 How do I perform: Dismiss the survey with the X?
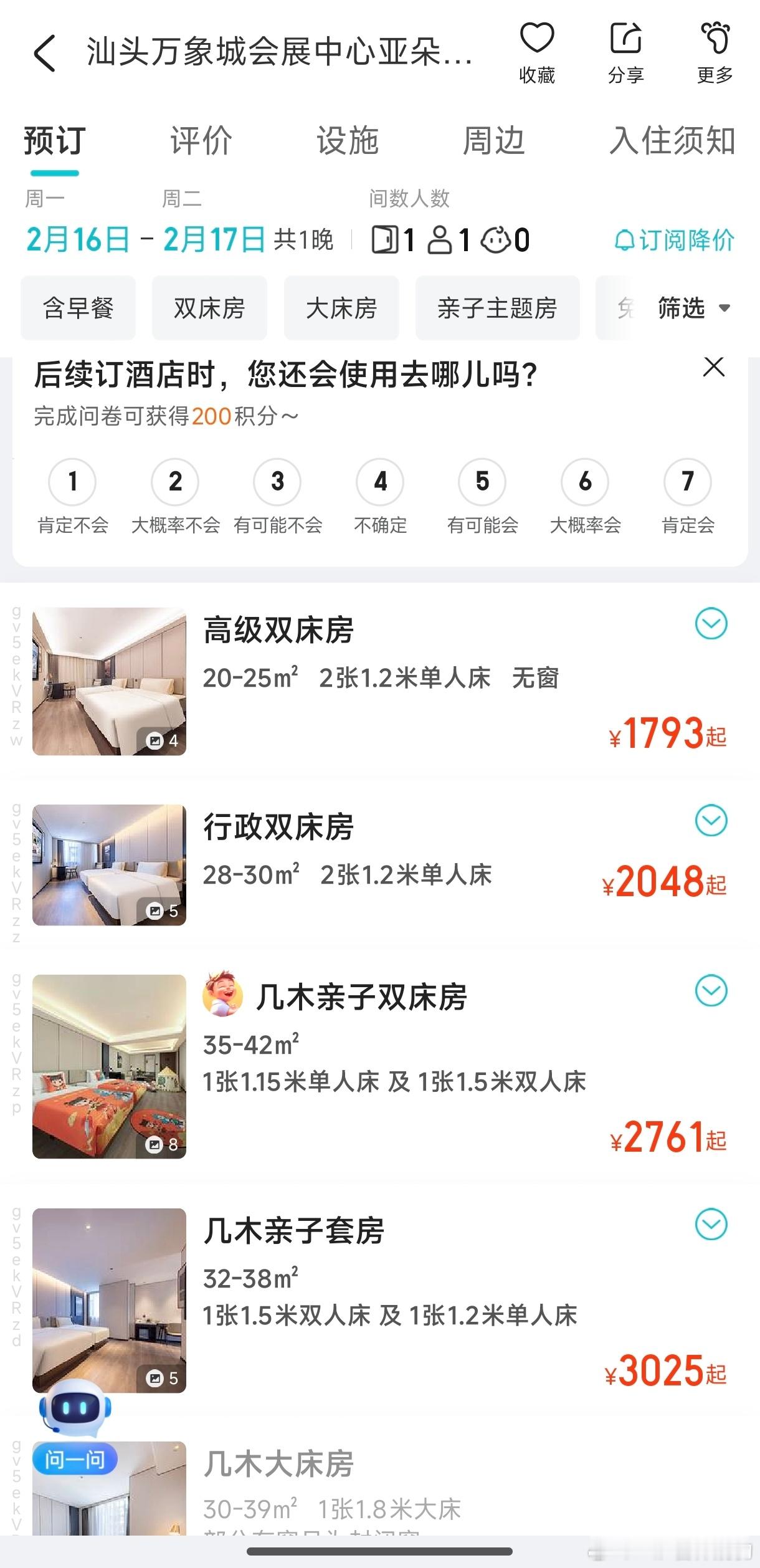pos(714,368)
